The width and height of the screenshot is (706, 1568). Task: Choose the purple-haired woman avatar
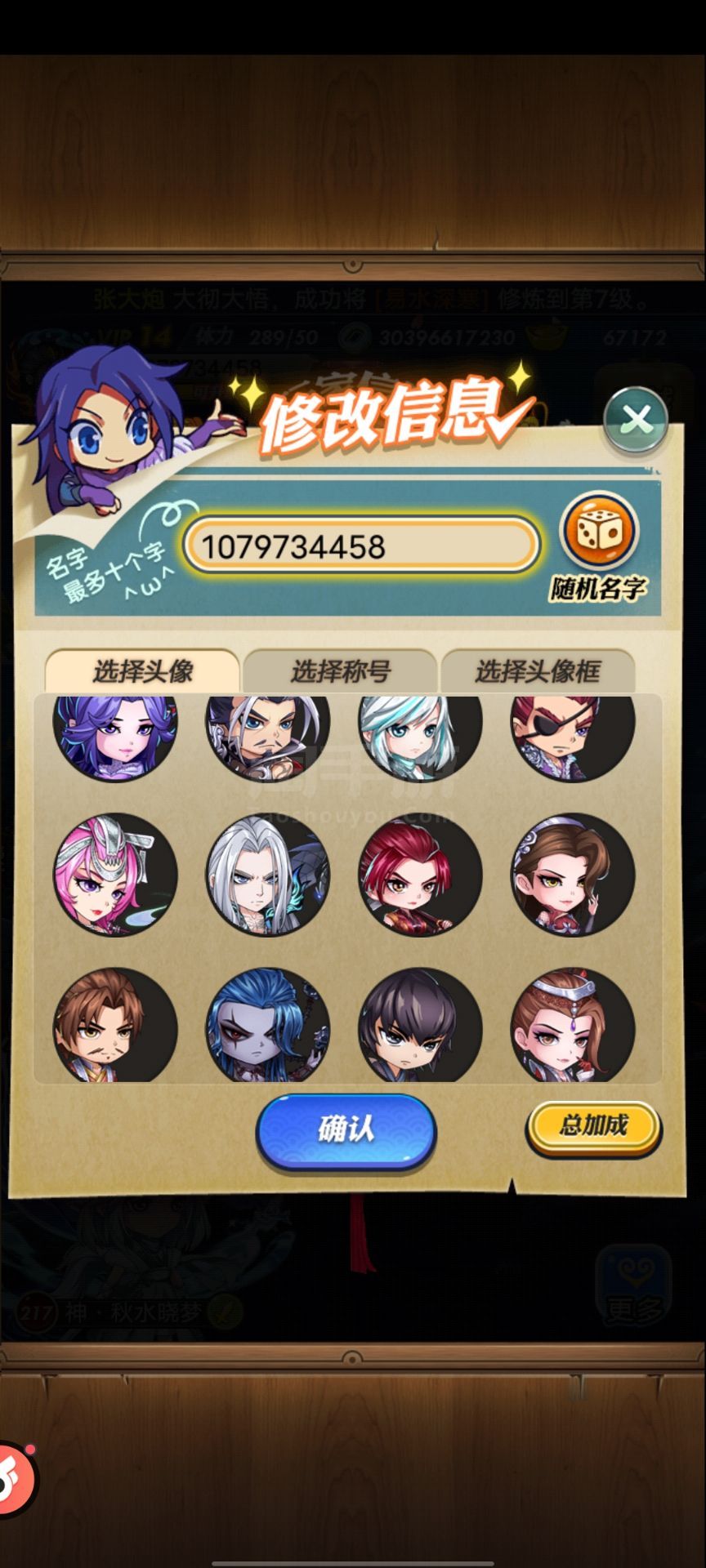click(115, 729)
